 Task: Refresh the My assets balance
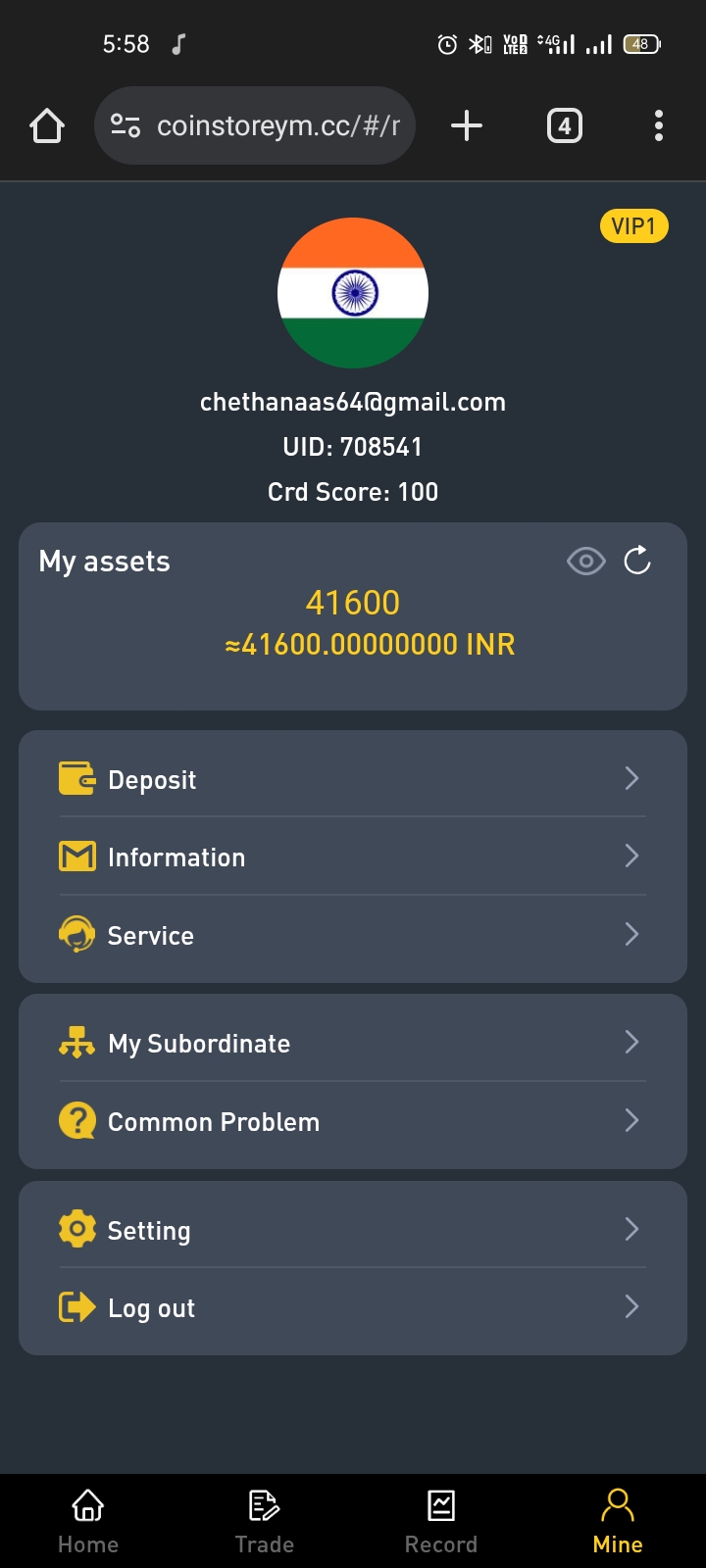[637, 562]
